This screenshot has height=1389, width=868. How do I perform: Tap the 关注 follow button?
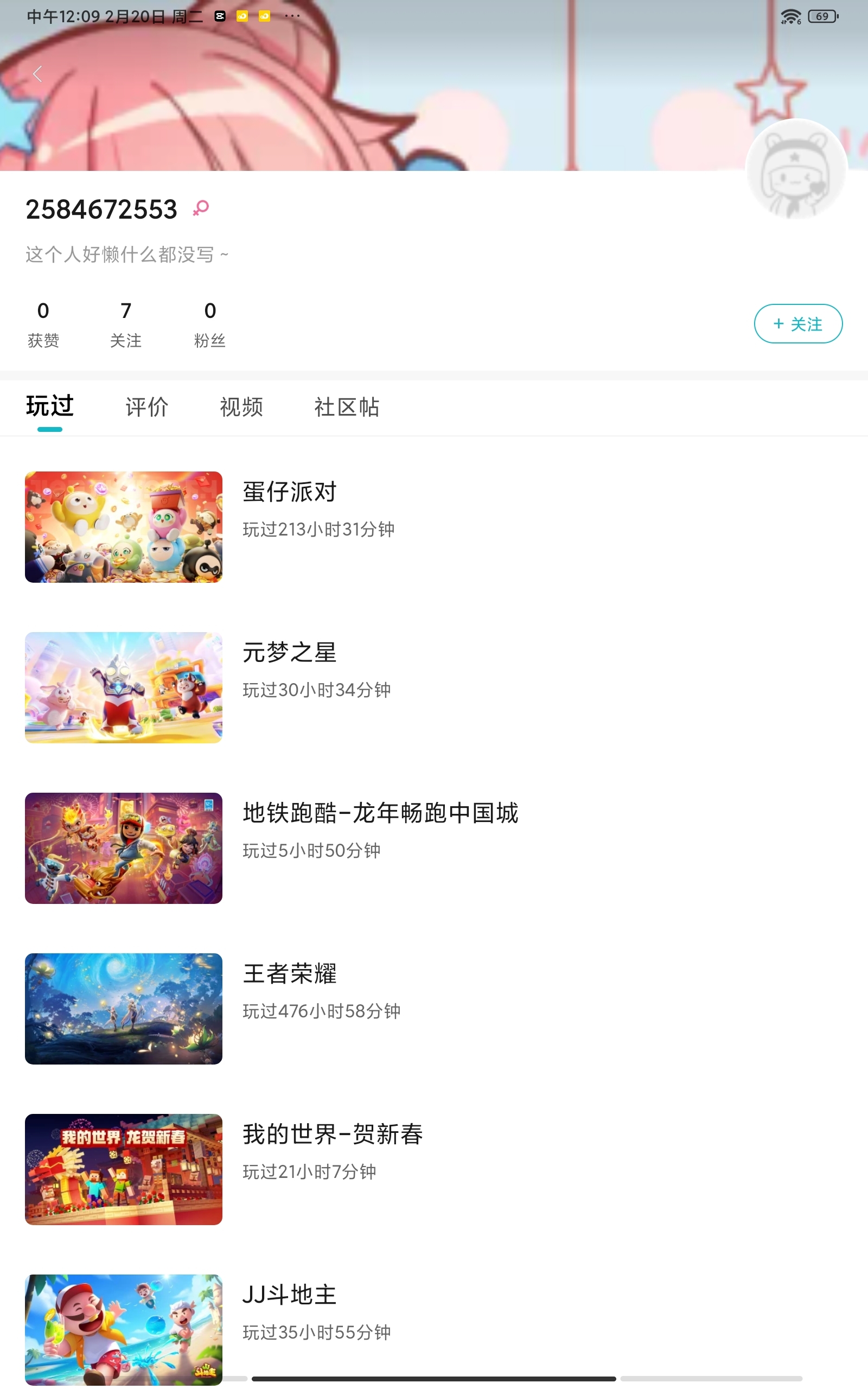tap(797, 324)
